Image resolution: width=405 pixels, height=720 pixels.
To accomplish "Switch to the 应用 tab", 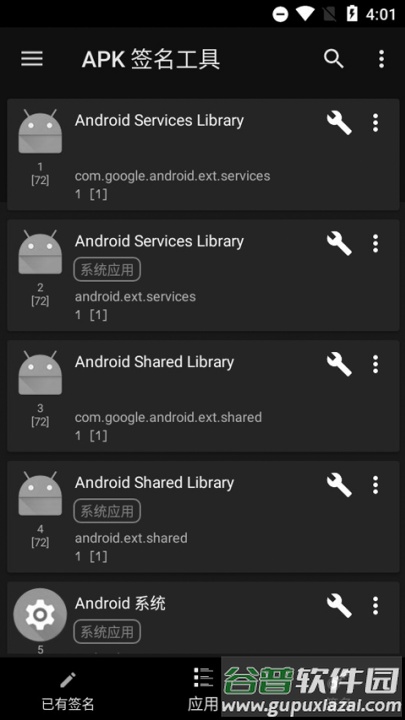I will click(203, 689).
